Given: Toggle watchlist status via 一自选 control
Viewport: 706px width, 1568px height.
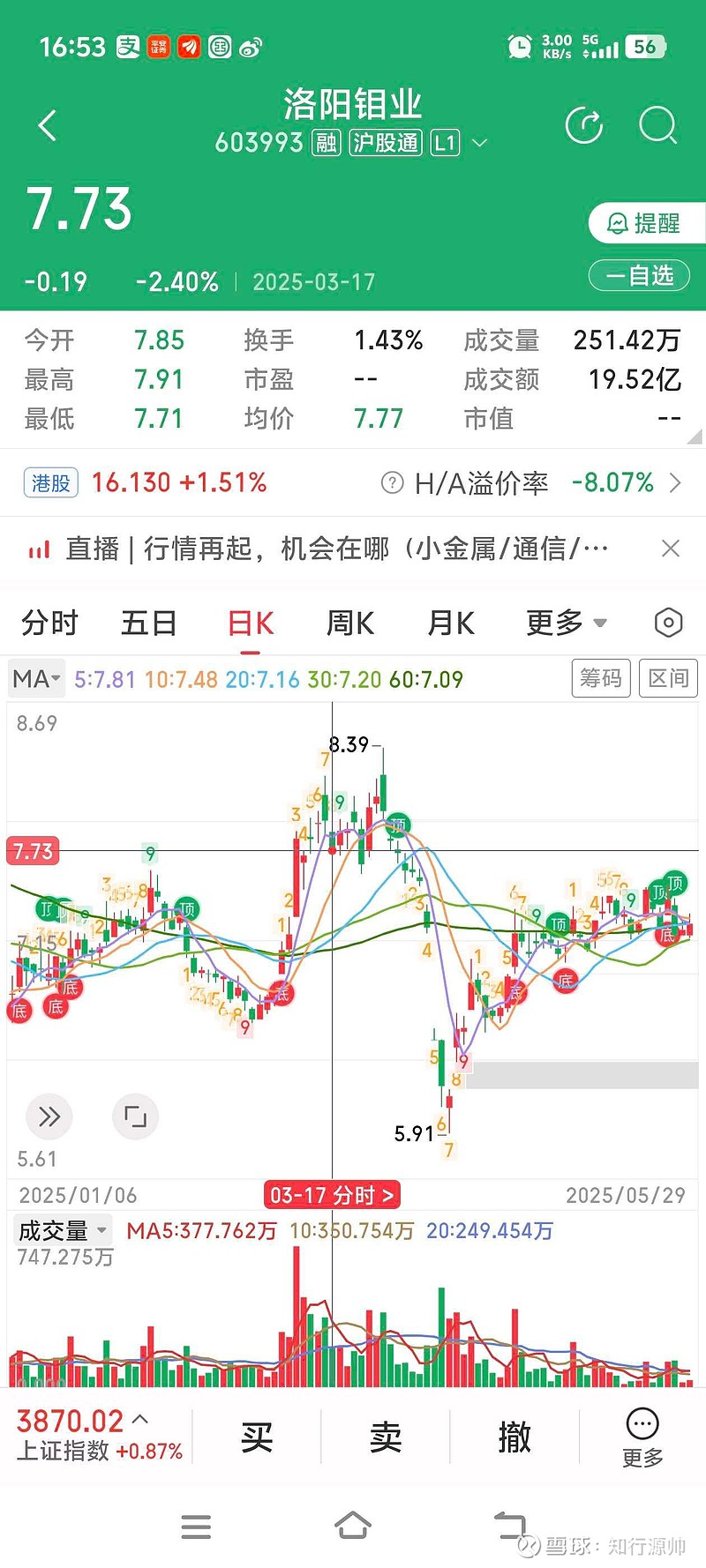Looking at the screenshot, I should tap(639, 275).
